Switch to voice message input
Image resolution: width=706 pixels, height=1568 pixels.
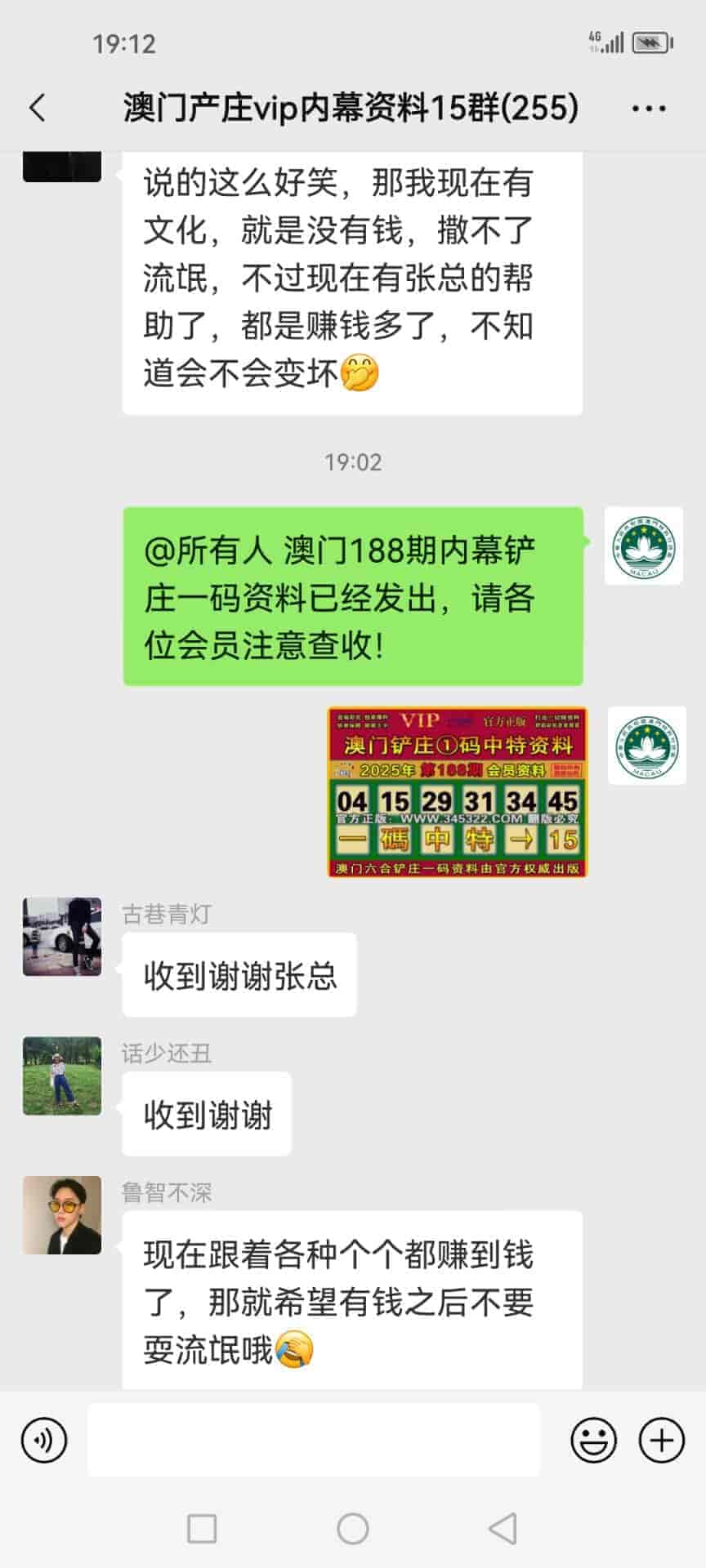click(x=44, y=1440)
